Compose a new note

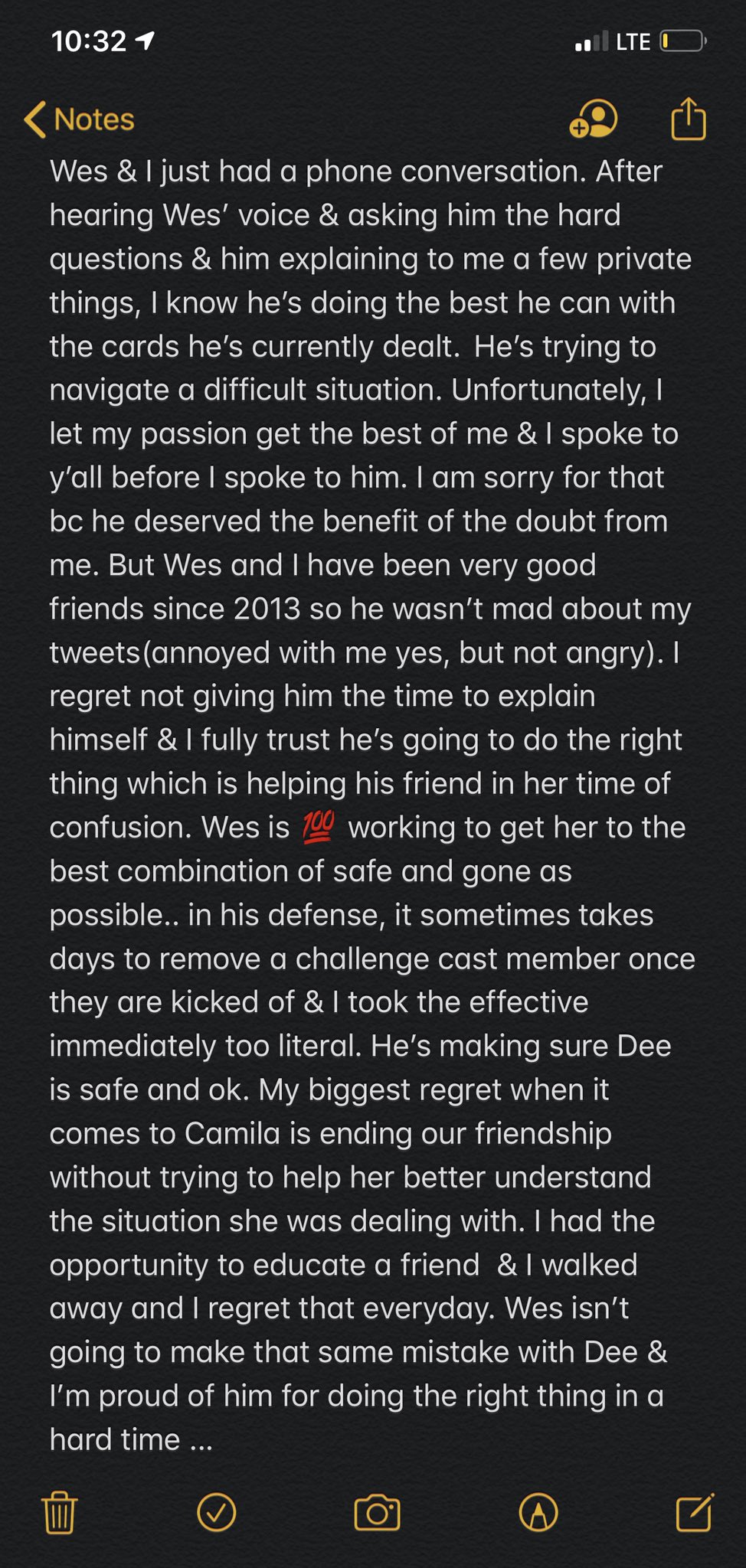[695, 1511]
